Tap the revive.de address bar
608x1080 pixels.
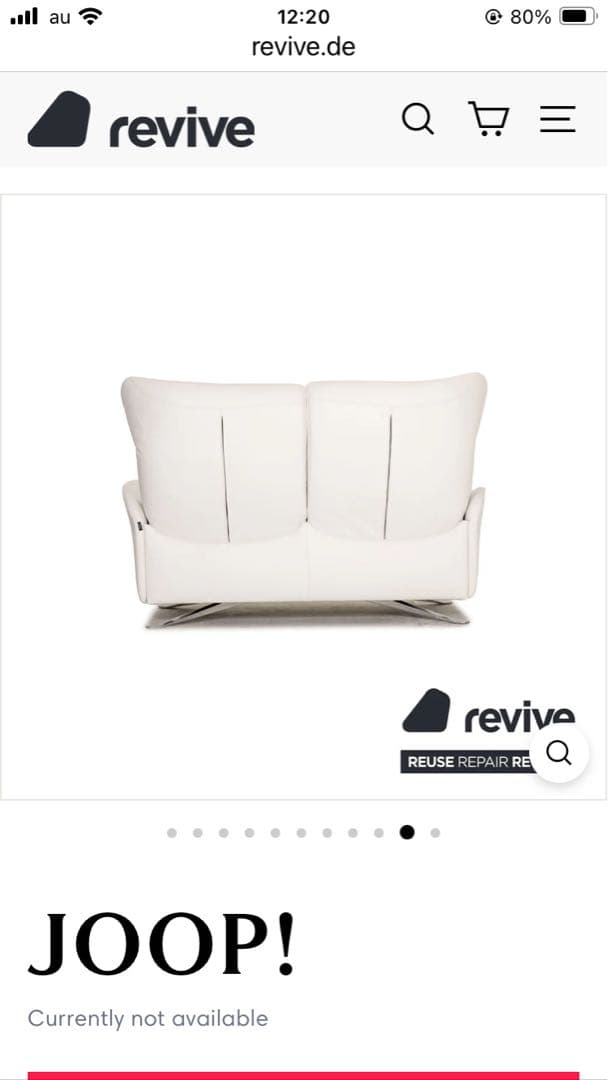303,47
